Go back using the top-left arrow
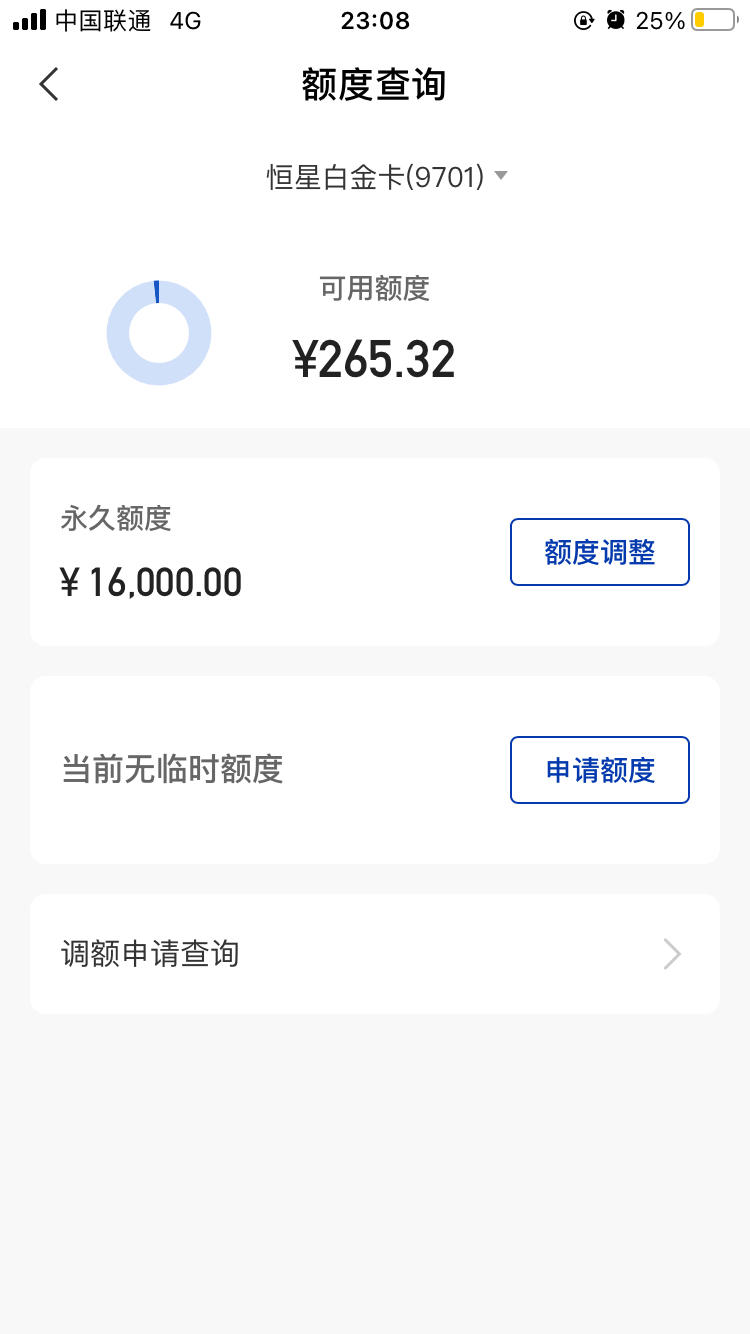 coord(49,85)
